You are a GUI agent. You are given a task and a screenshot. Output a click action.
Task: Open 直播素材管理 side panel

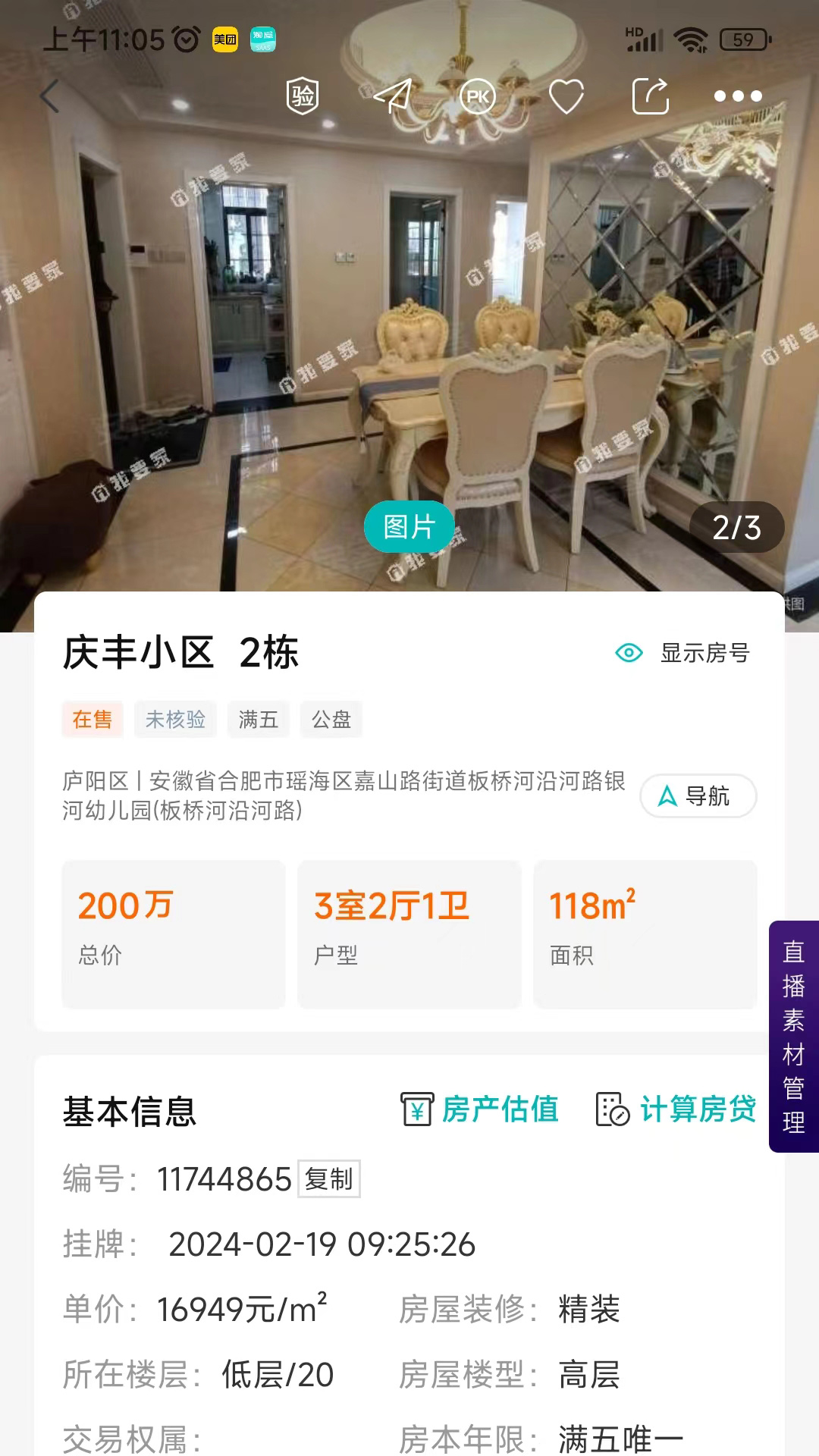793,1036
